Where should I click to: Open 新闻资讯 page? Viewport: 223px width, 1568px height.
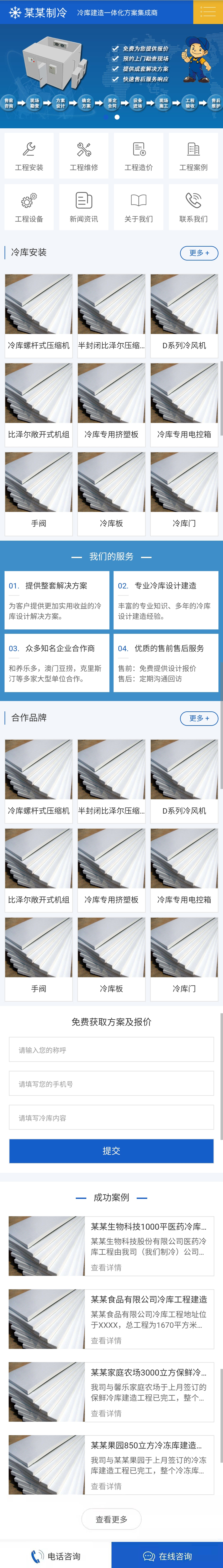coord(84,207)
